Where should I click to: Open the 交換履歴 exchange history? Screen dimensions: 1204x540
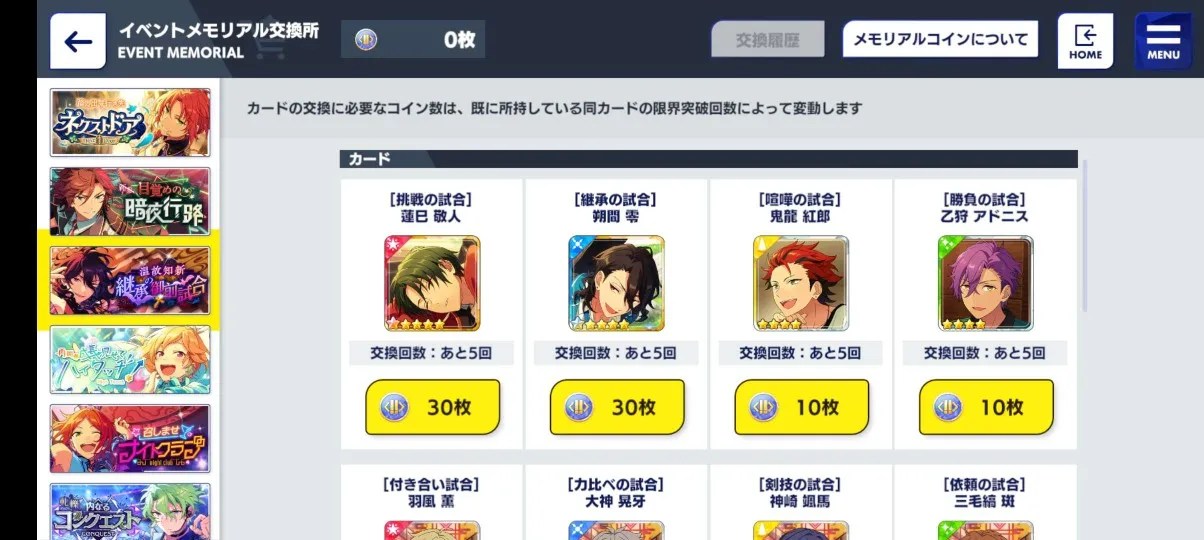768,40
